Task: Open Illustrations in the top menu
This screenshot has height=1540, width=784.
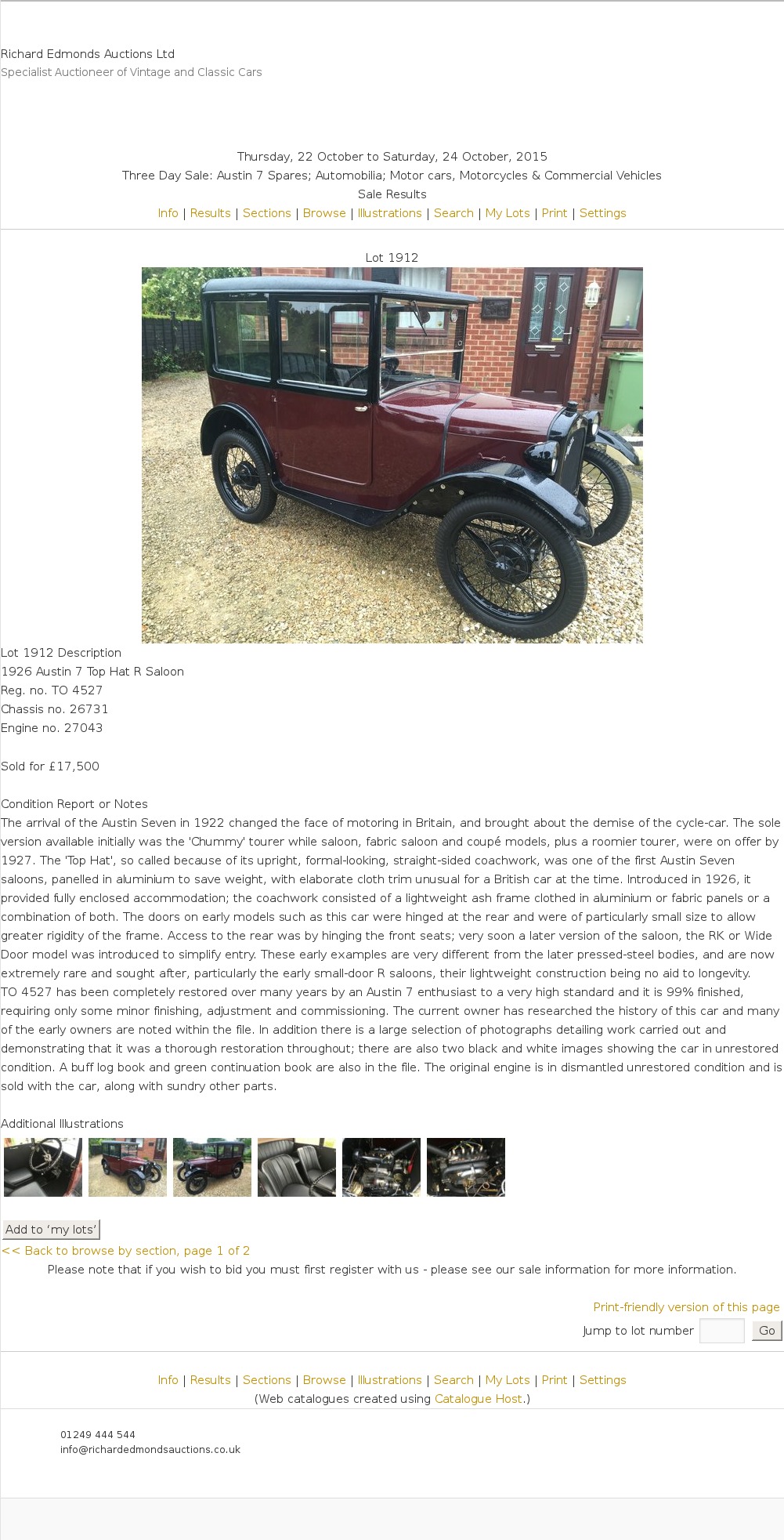Action: [389, 213]
